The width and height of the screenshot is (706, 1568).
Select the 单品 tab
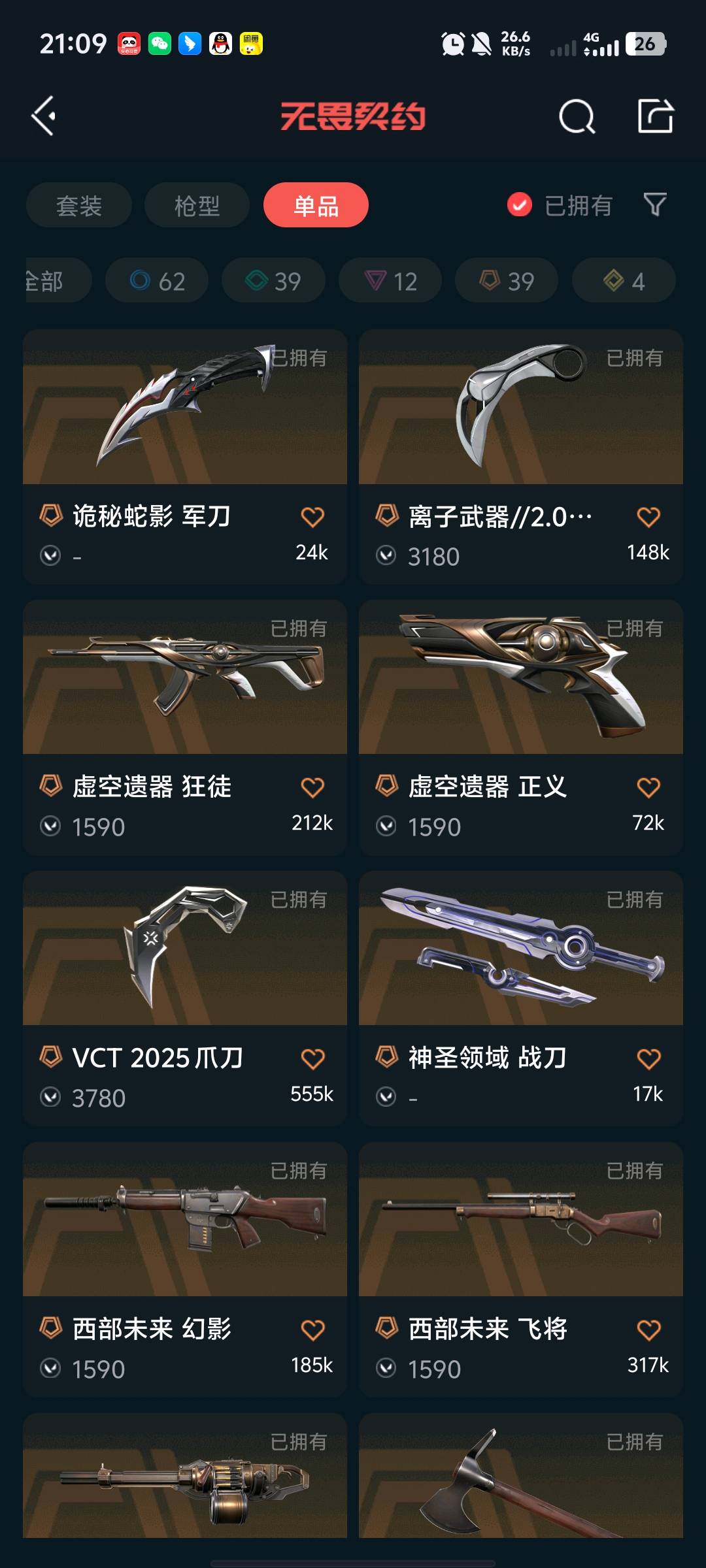(316, 206)
